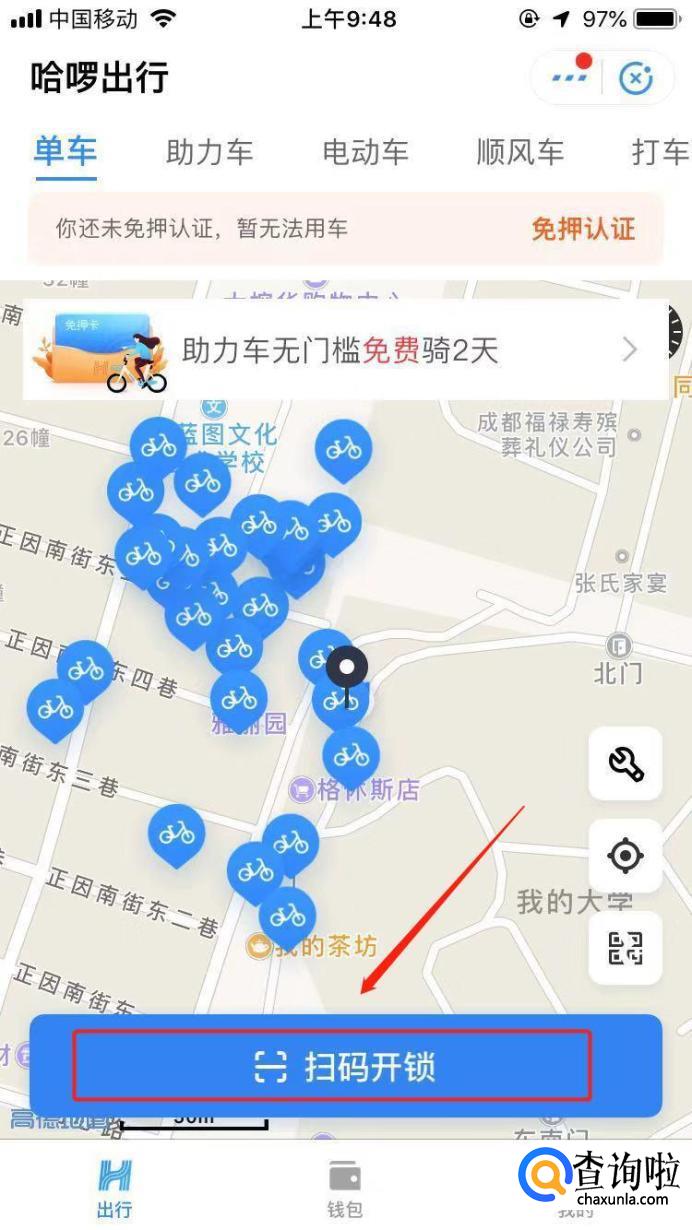The image size is (692, 1230).
Task: Go to the 出行 tab
Action: [x=114, y=1190]
